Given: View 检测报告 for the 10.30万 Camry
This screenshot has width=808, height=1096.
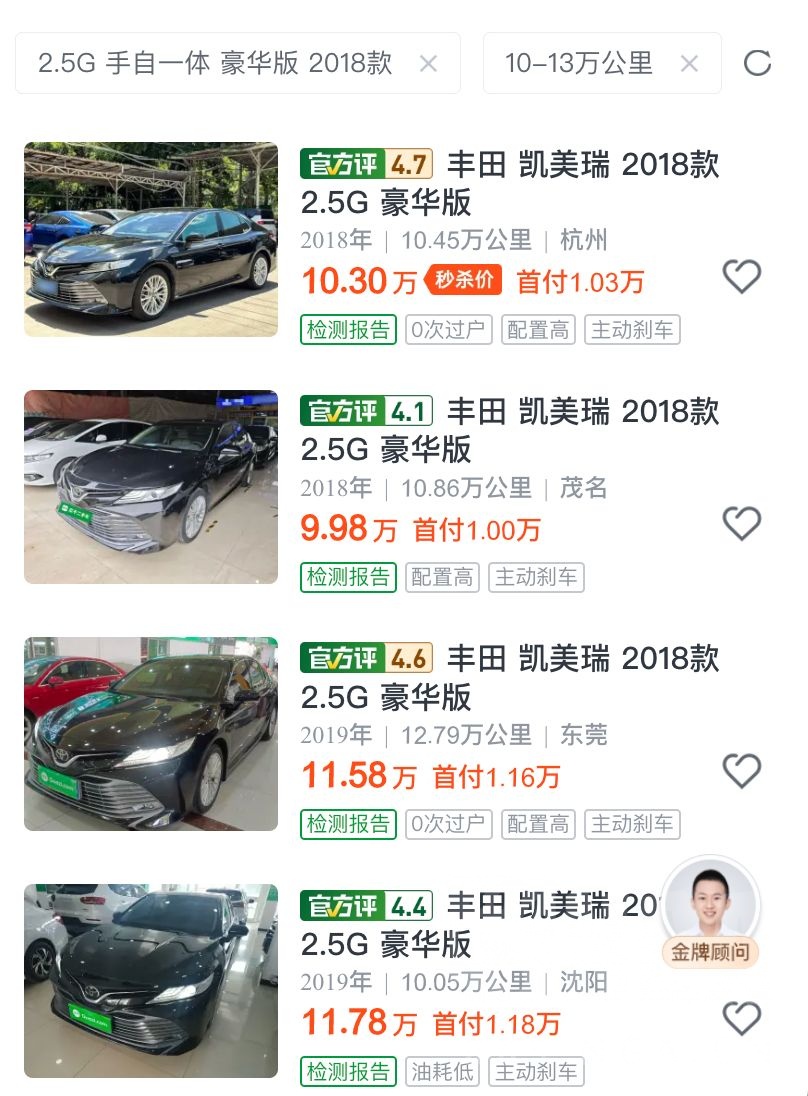Looking at the screenshot, I should pos(348,330).
